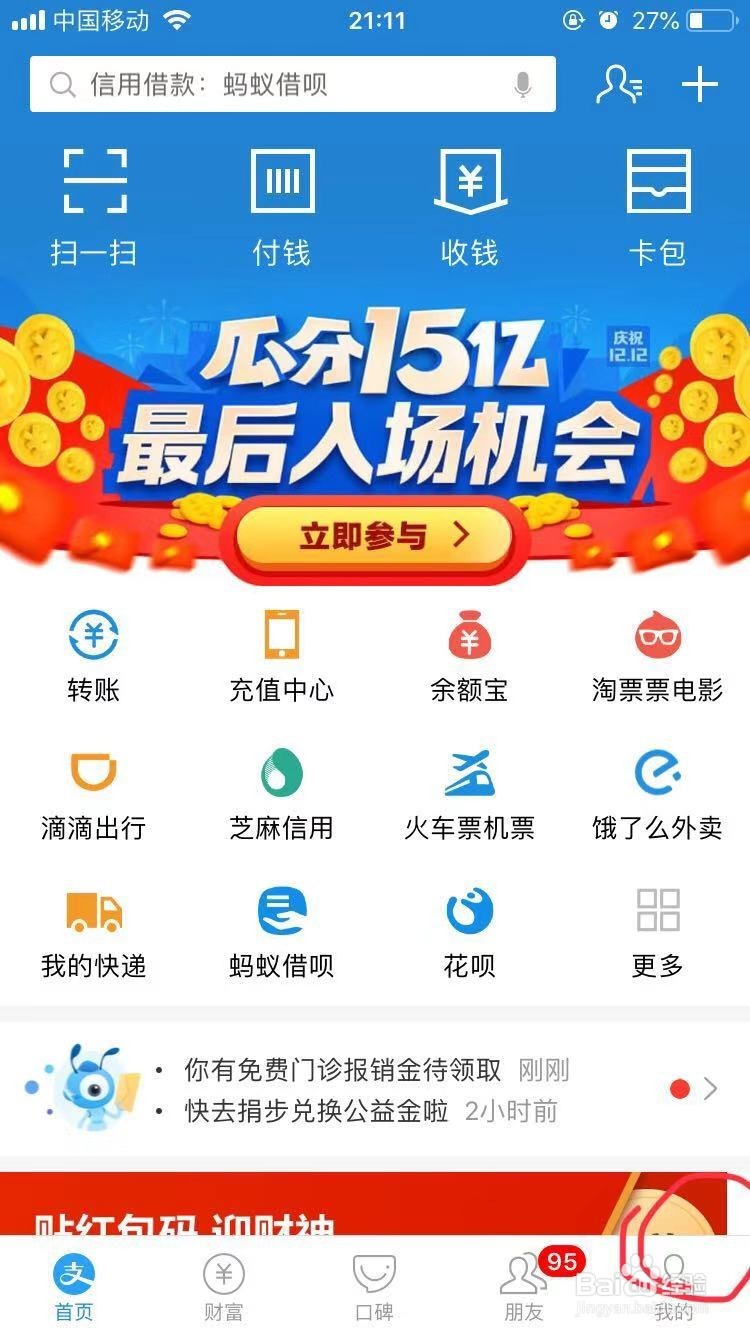Expand the More (更多) apps grid
The height and width of the screenshot is (1334, 750).
(x=656, y=930)
